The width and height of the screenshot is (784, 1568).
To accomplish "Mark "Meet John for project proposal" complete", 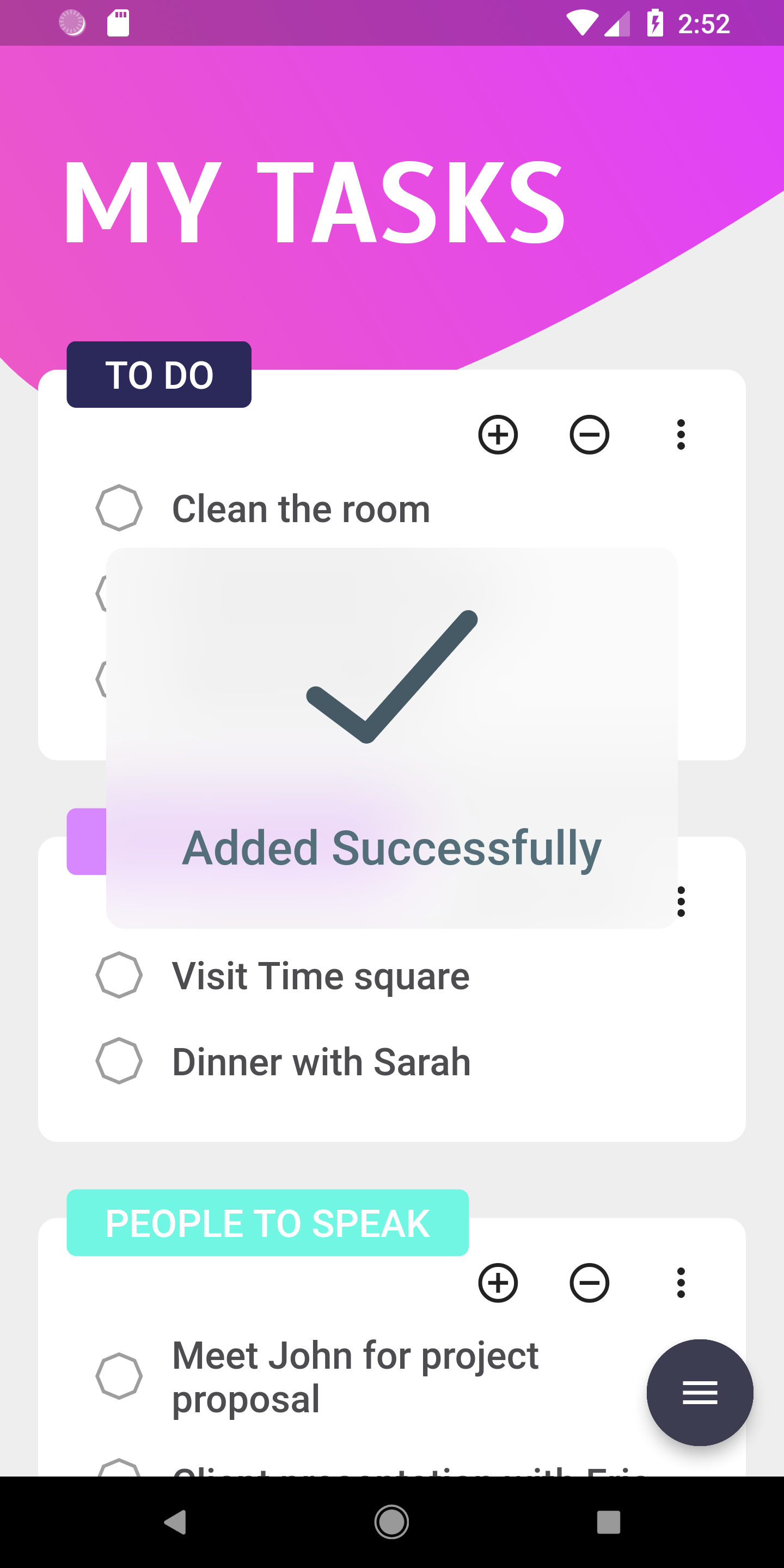I will (119, 1376).
